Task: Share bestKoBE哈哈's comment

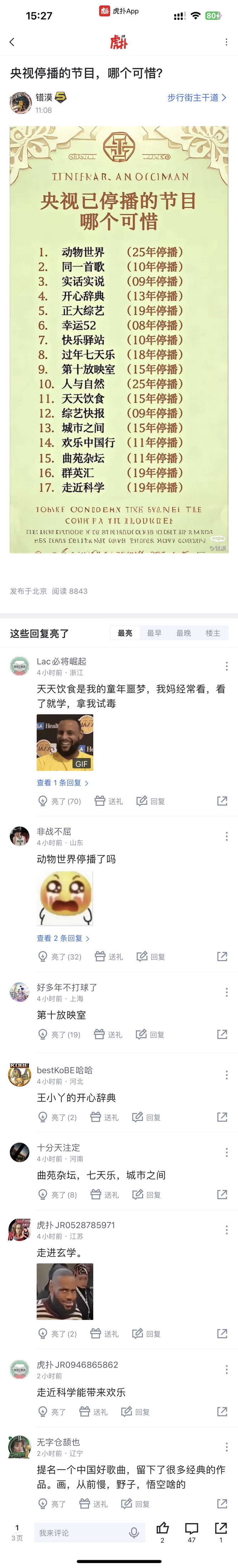Action: (x=222, y=1117)
